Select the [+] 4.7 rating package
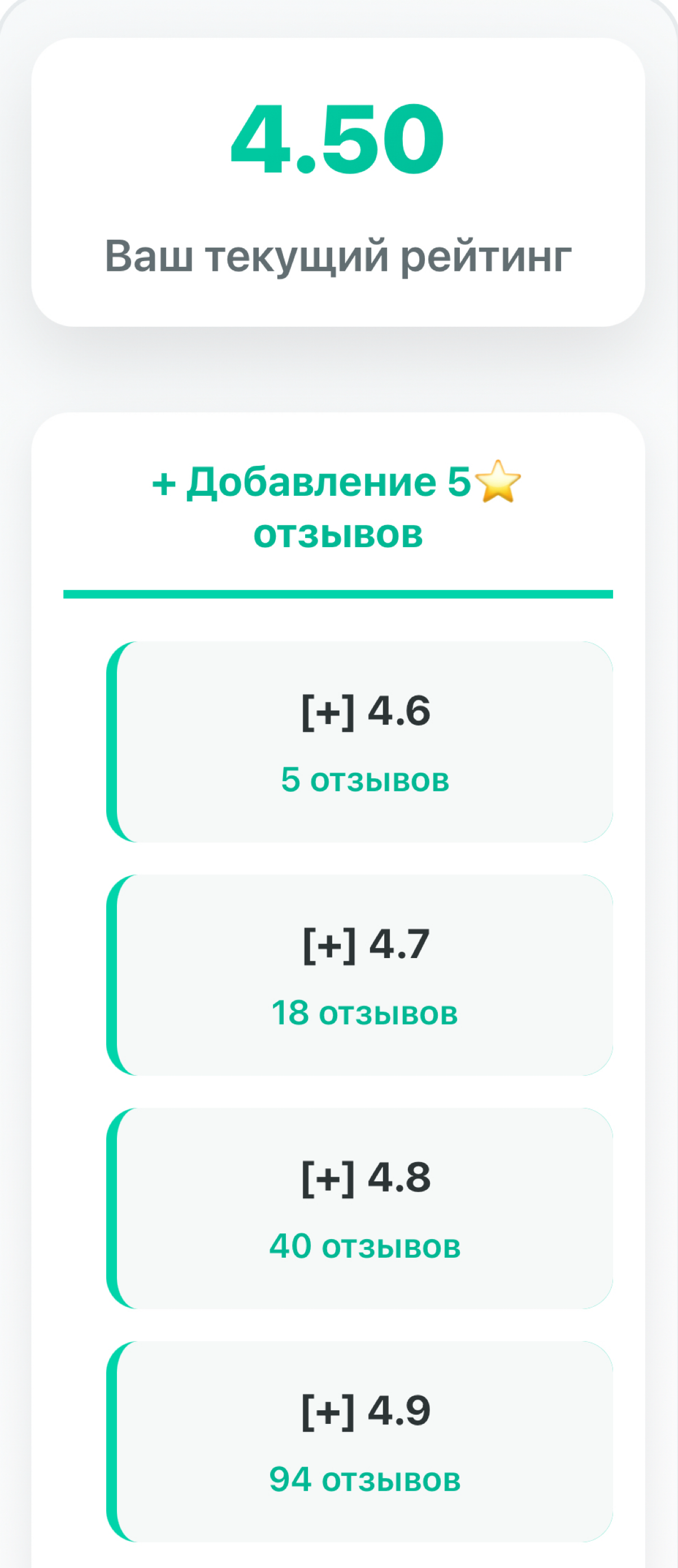 [362, 974]
